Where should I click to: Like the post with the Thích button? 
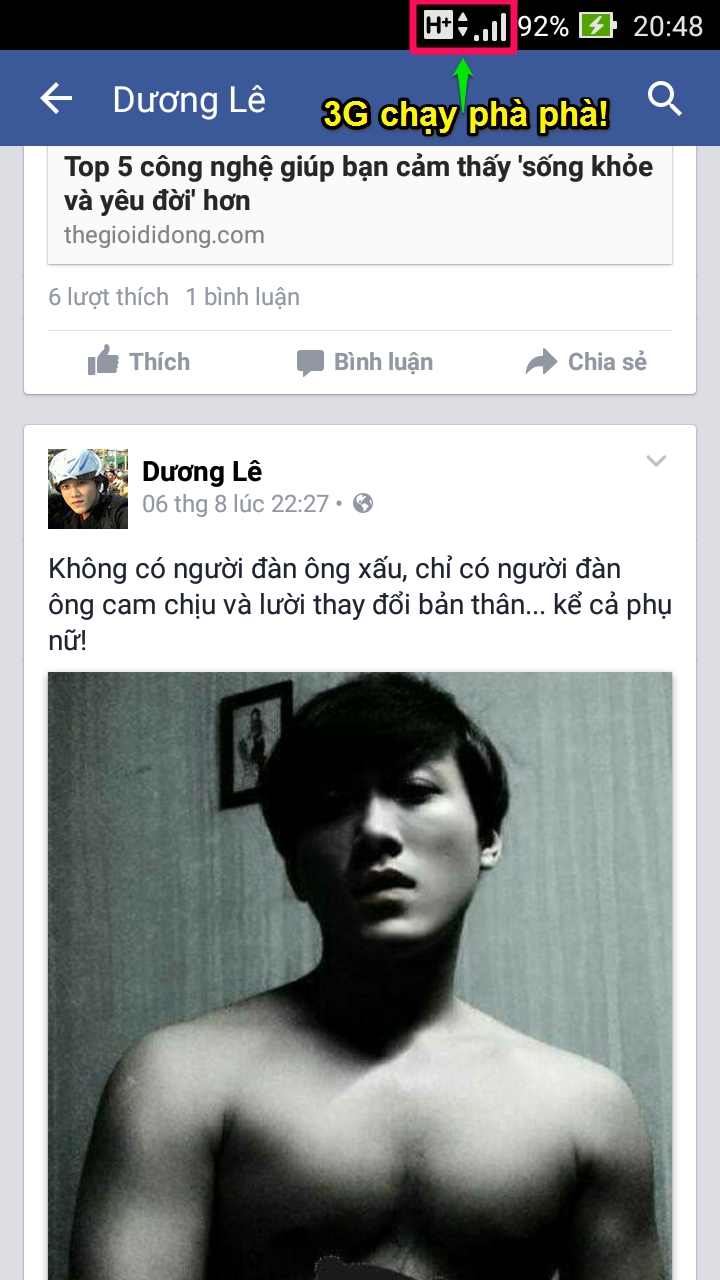tap(139, 362)
